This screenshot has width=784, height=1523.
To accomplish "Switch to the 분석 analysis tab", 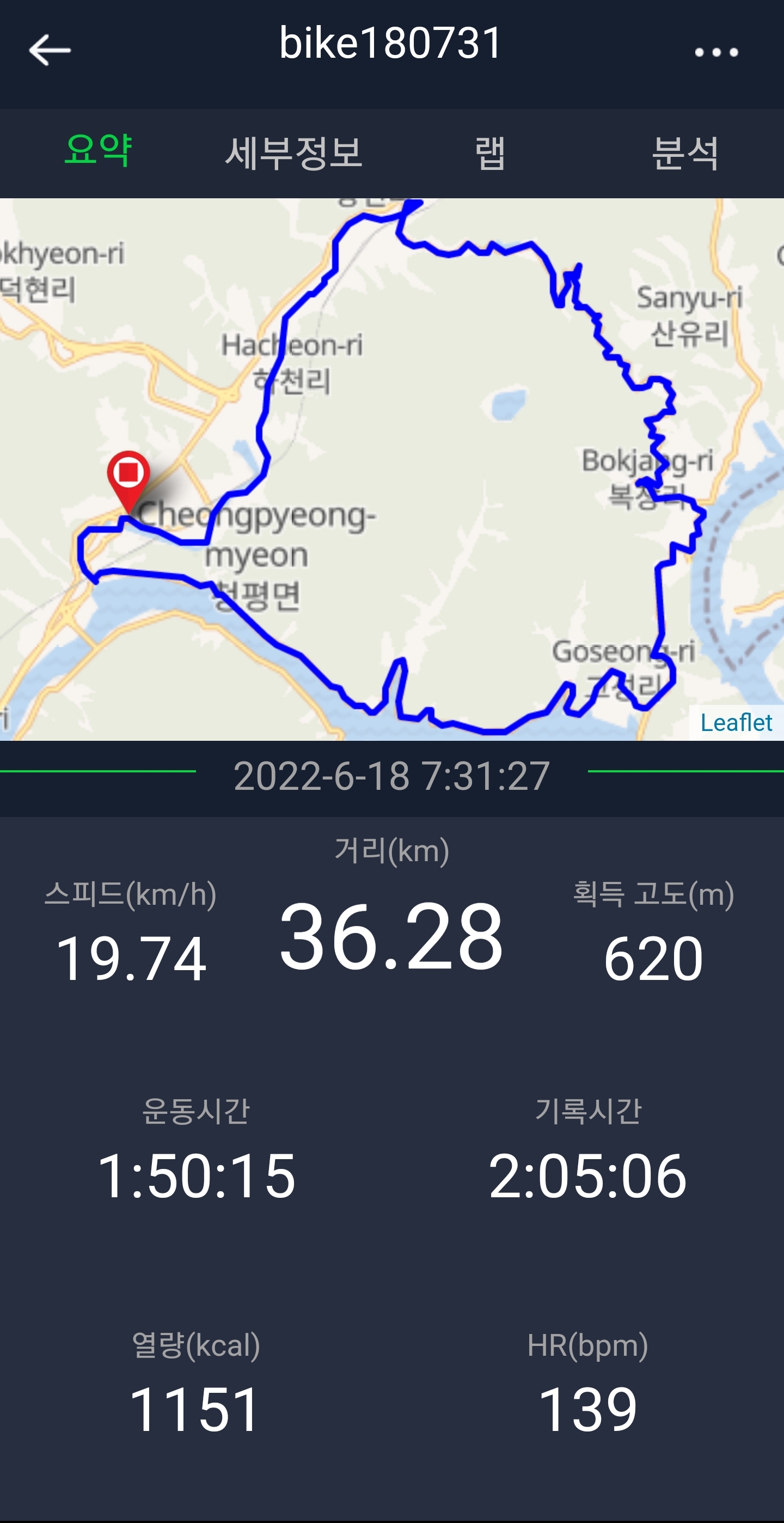I will tap(685, 153).
